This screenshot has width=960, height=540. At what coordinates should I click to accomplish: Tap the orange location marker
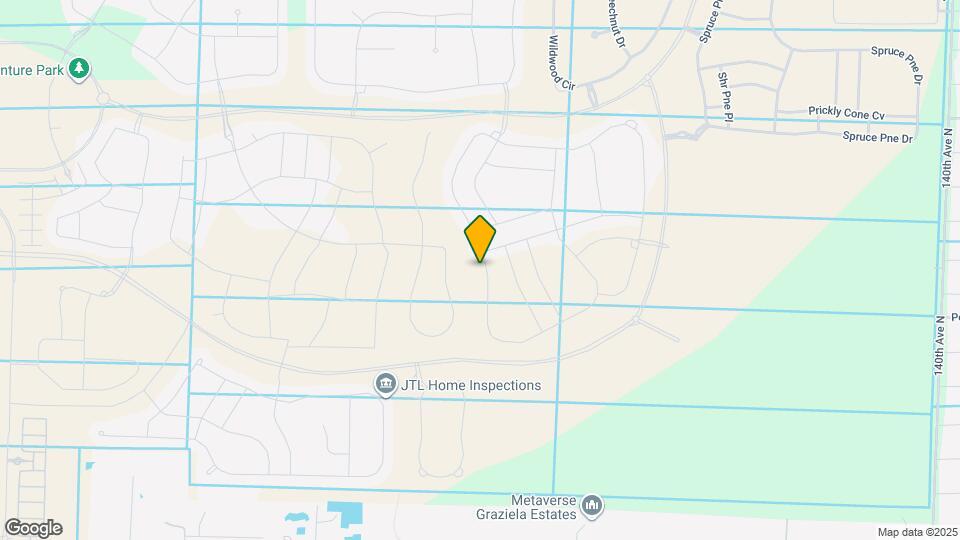pyautogui.click(x=480, y=239)
